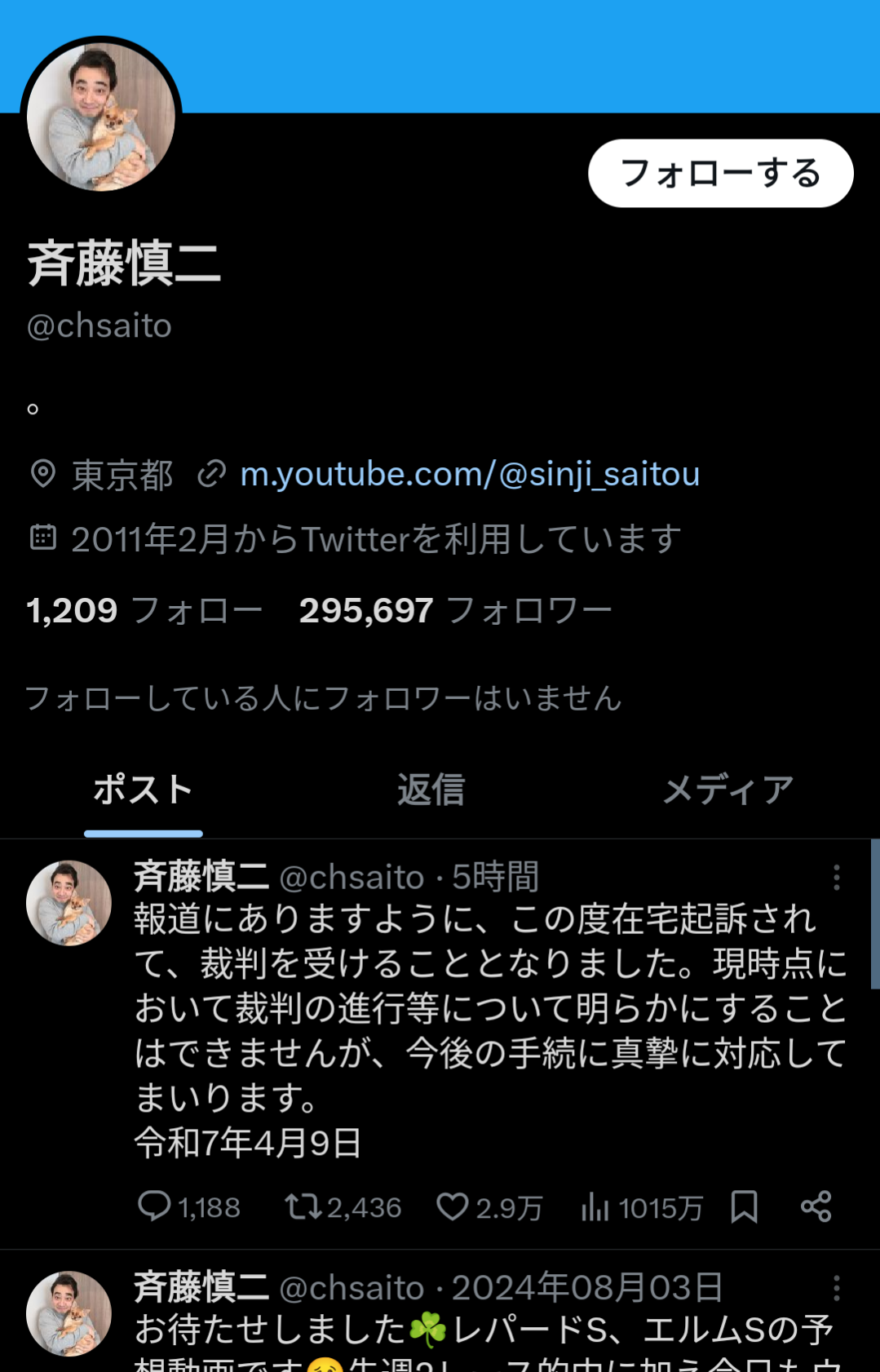Open overflow menu on the 2024年08月03日 post
This screenshot has width=880, height=1372.
(836, 1288)
